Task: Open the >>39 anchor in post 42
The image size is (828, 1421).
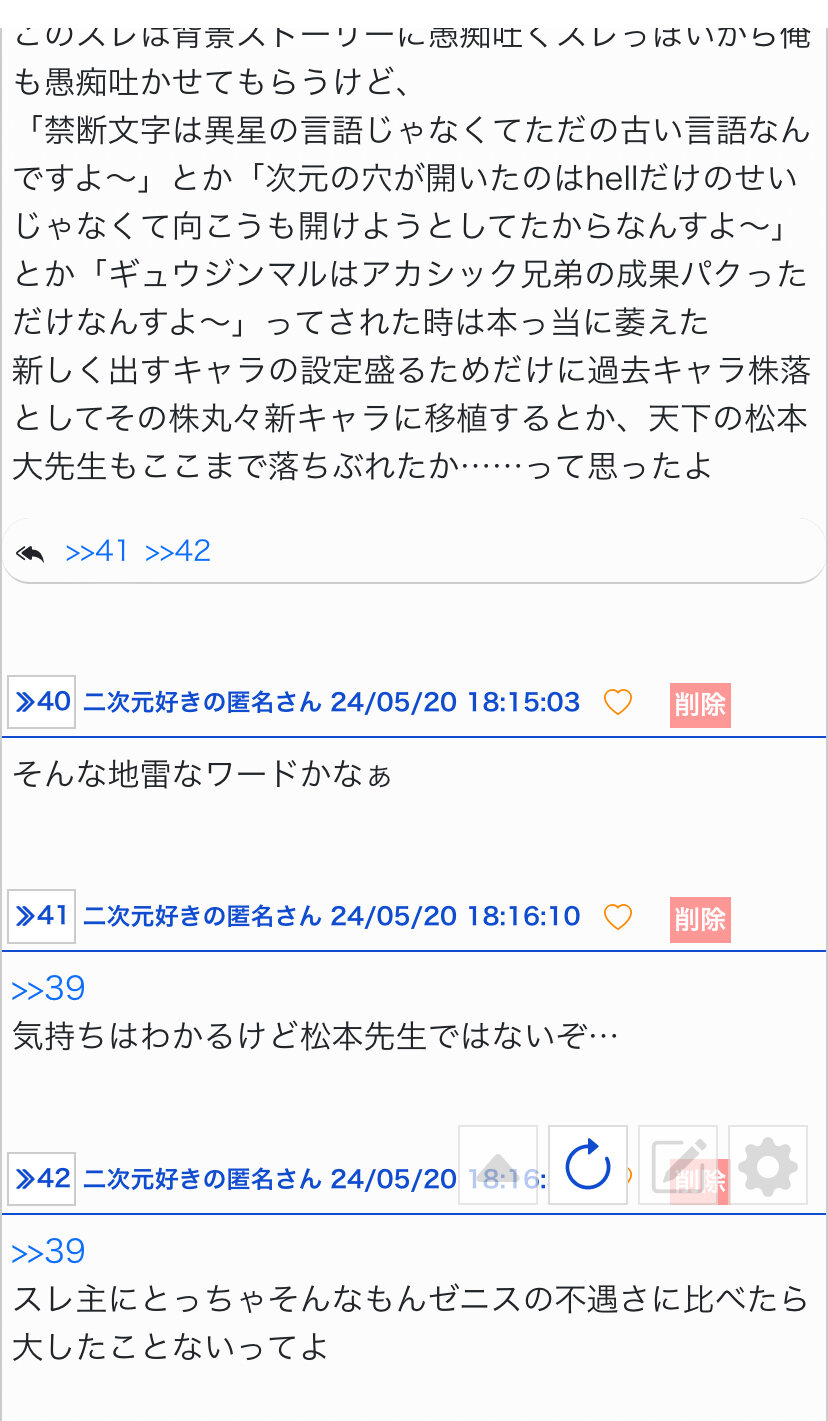Action: tap(48, 1252)
